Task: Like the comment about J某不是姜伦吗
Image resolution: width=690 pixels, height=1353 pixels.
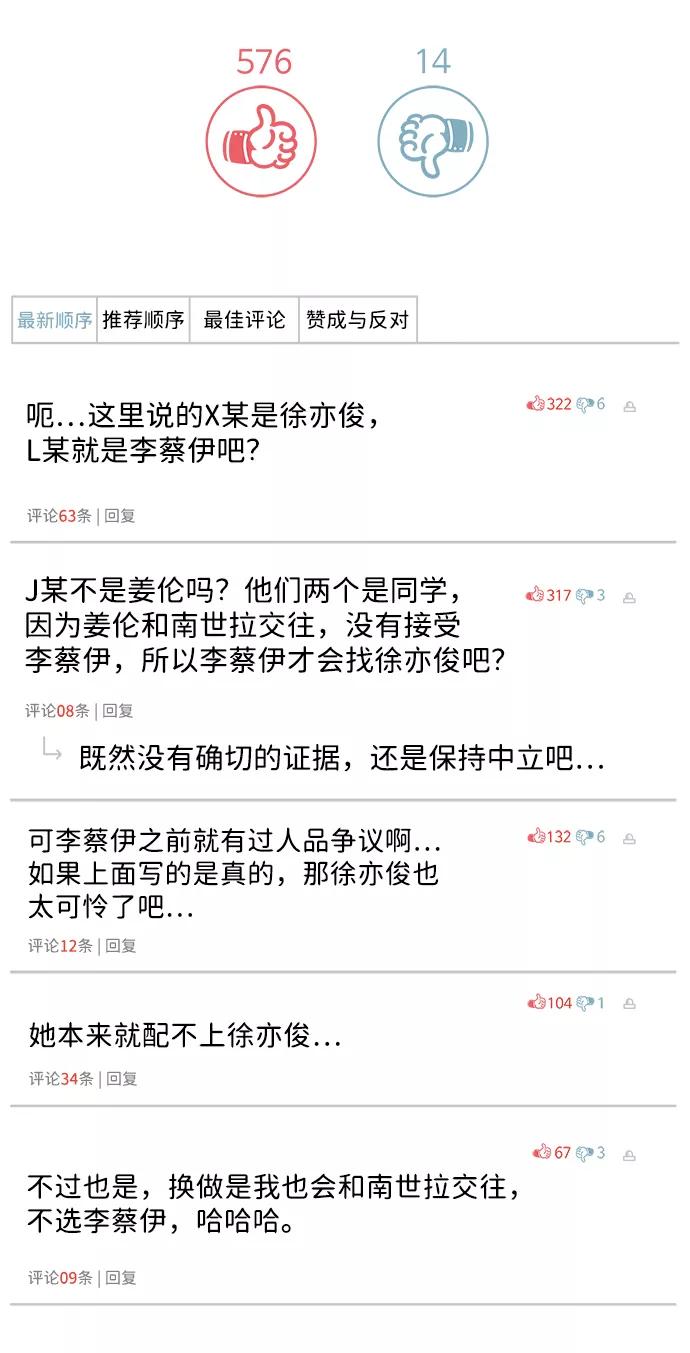Action: (549, 595)
